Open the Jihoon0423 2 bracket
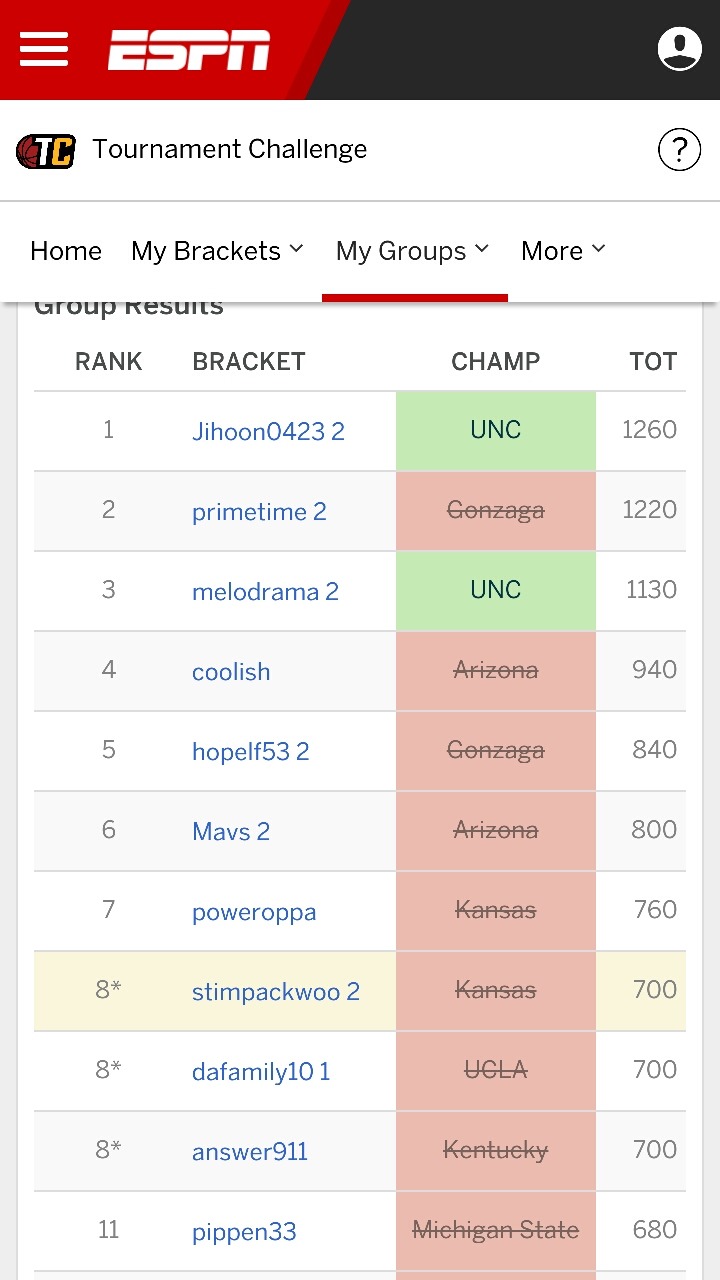 [x=268, y=431]
